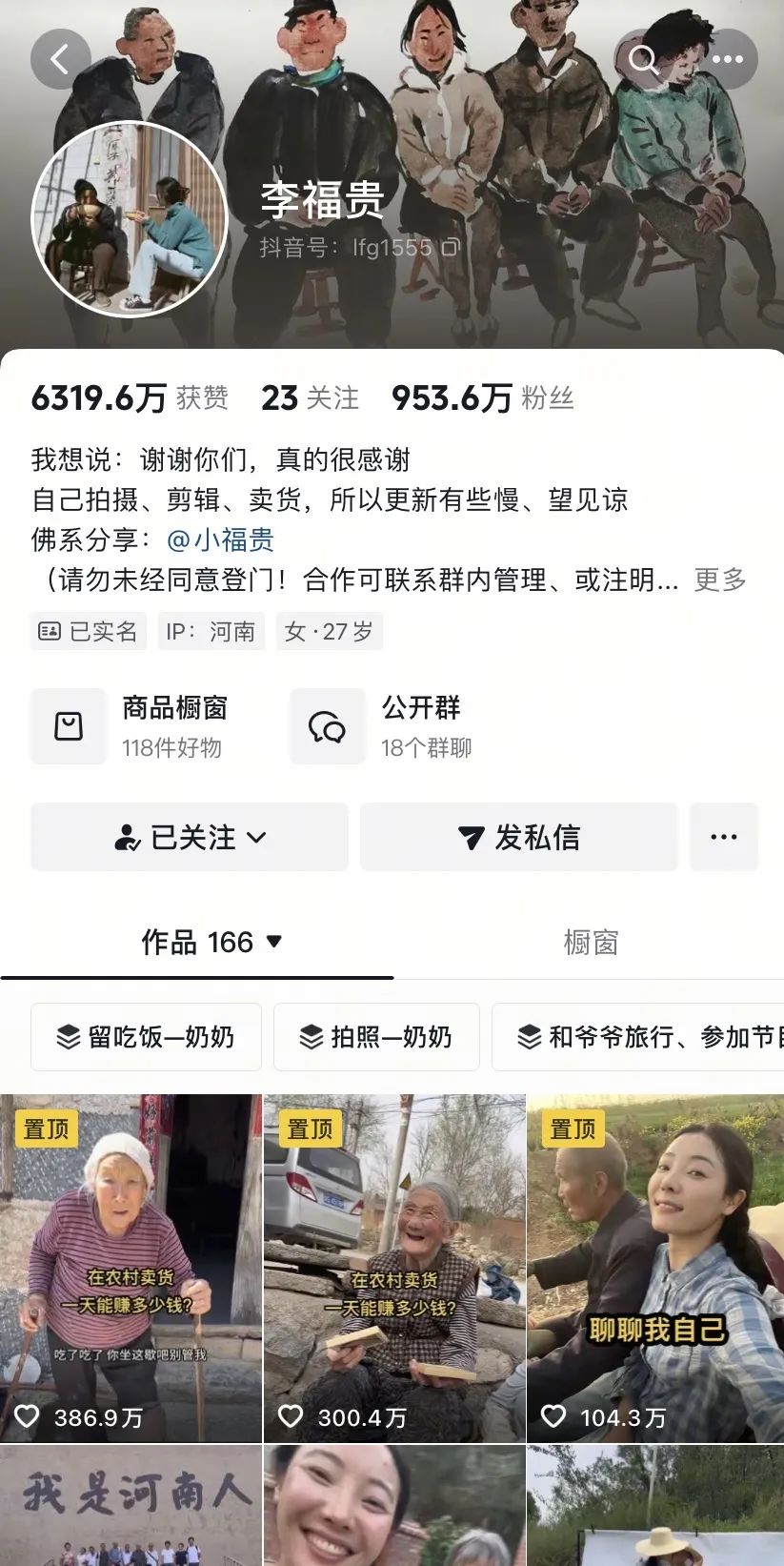
Task: Play pinned video with 386.9万 likes
Action: tap(131, 1268)
